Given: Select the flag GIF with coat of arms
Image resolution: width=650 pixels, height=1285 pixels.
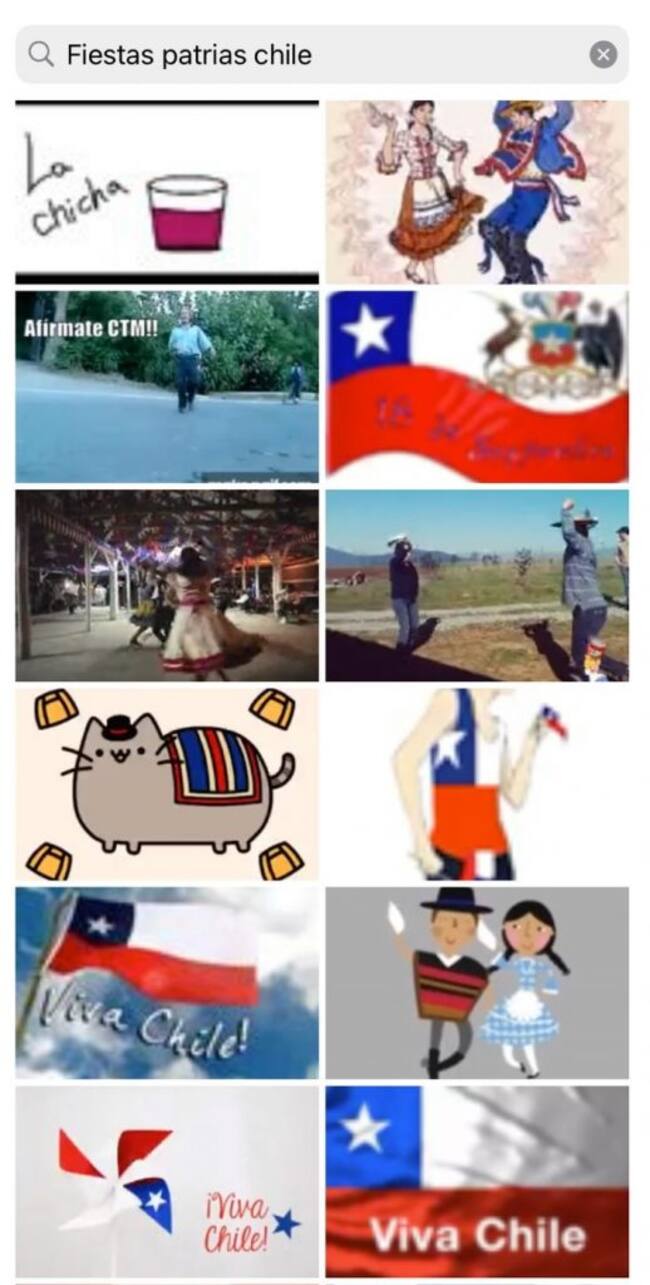Looking at the screenshot, I should pos(477,386).
